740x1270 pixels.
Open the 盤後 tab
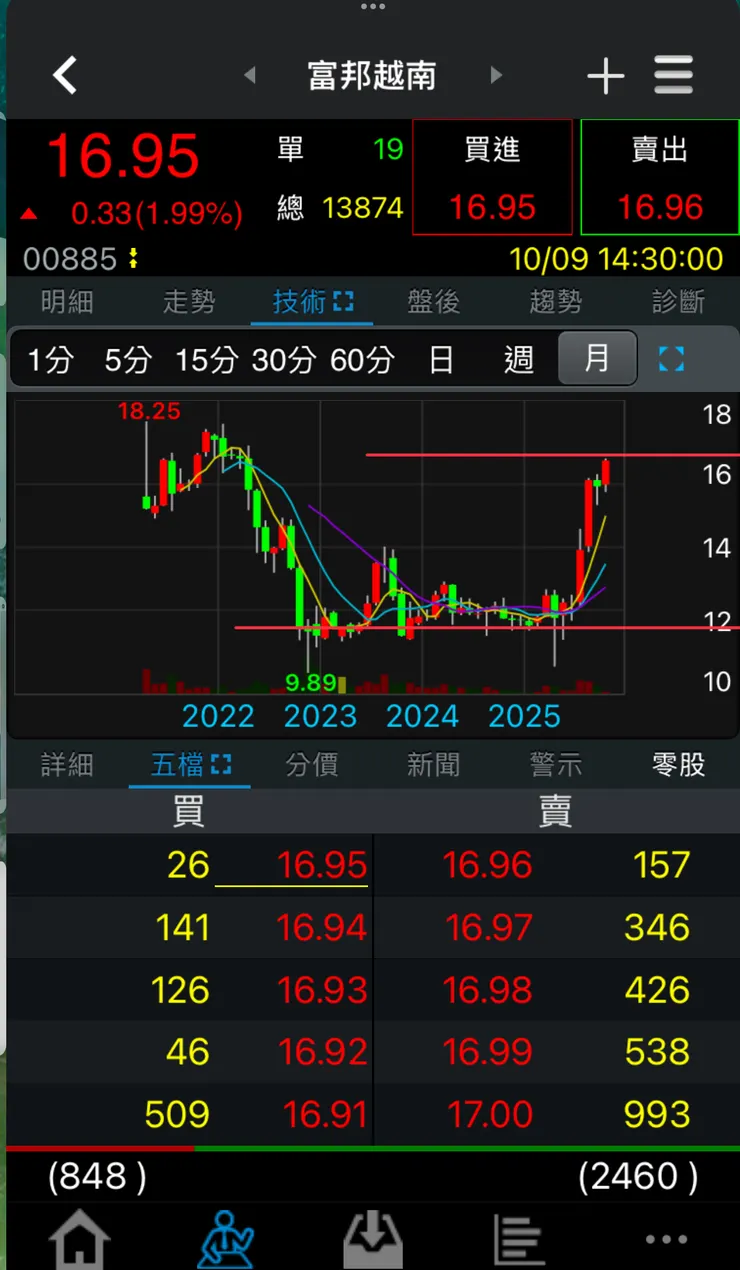pyautogui.click(x=434, y=301)
